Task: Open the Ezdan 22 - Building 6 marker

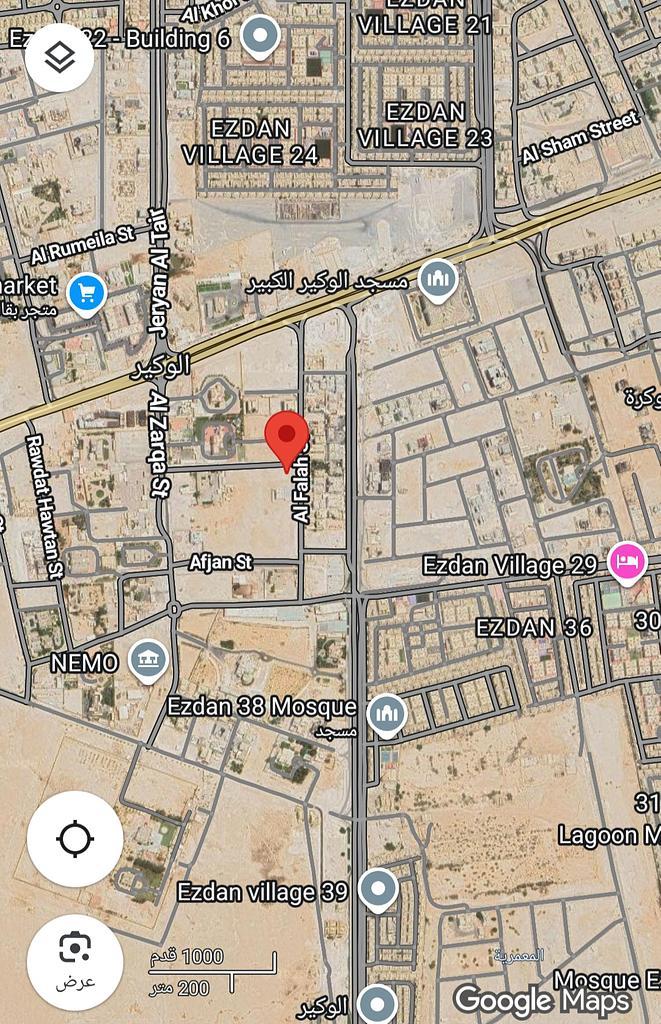Action: pyautogui.click(x=261, y=37)
